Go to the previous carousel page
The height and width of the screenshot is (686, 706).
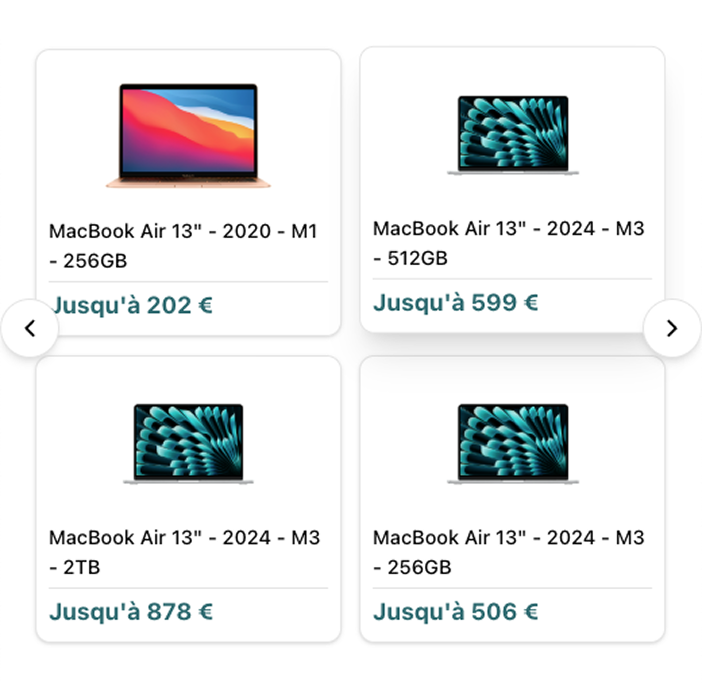(x=30, y=328)
